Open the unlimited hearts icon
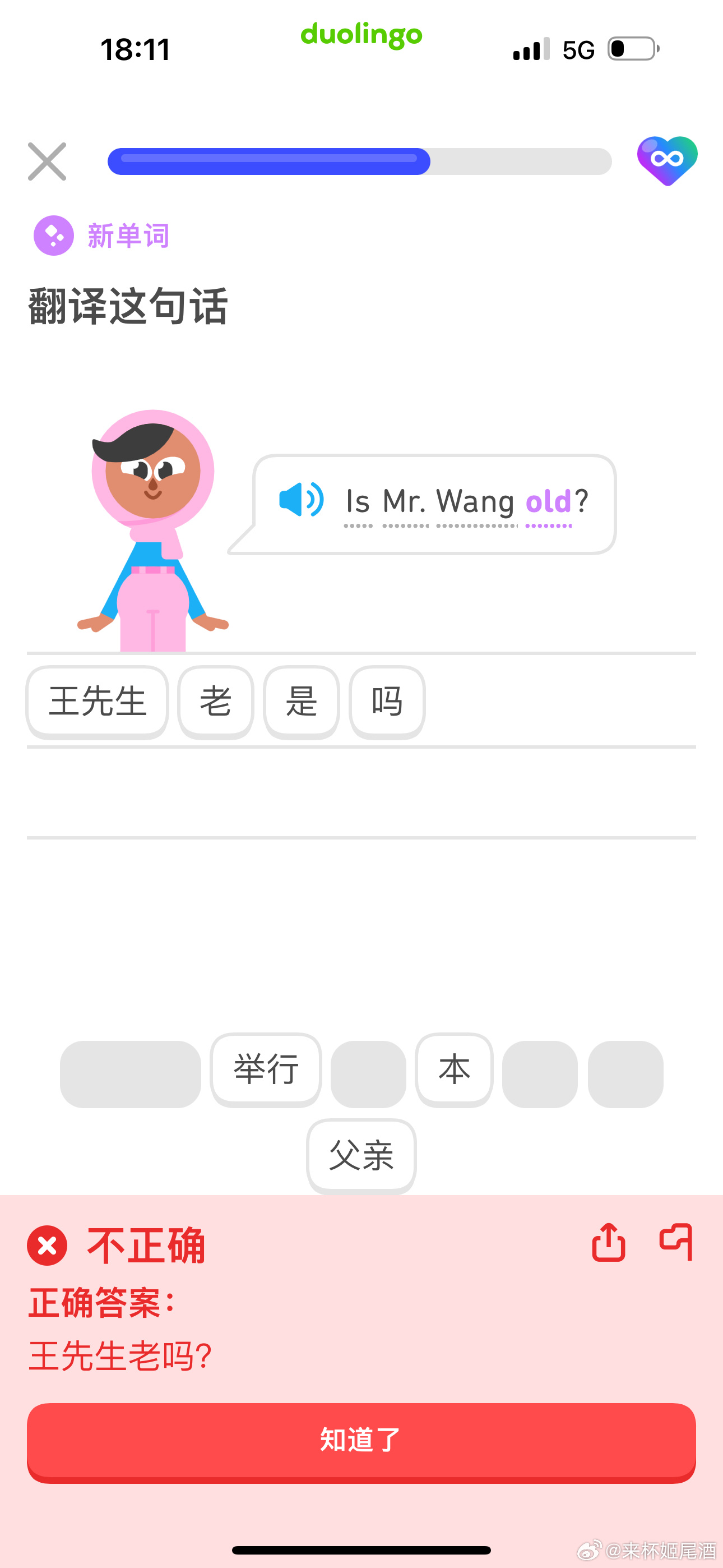 (667, 161)
